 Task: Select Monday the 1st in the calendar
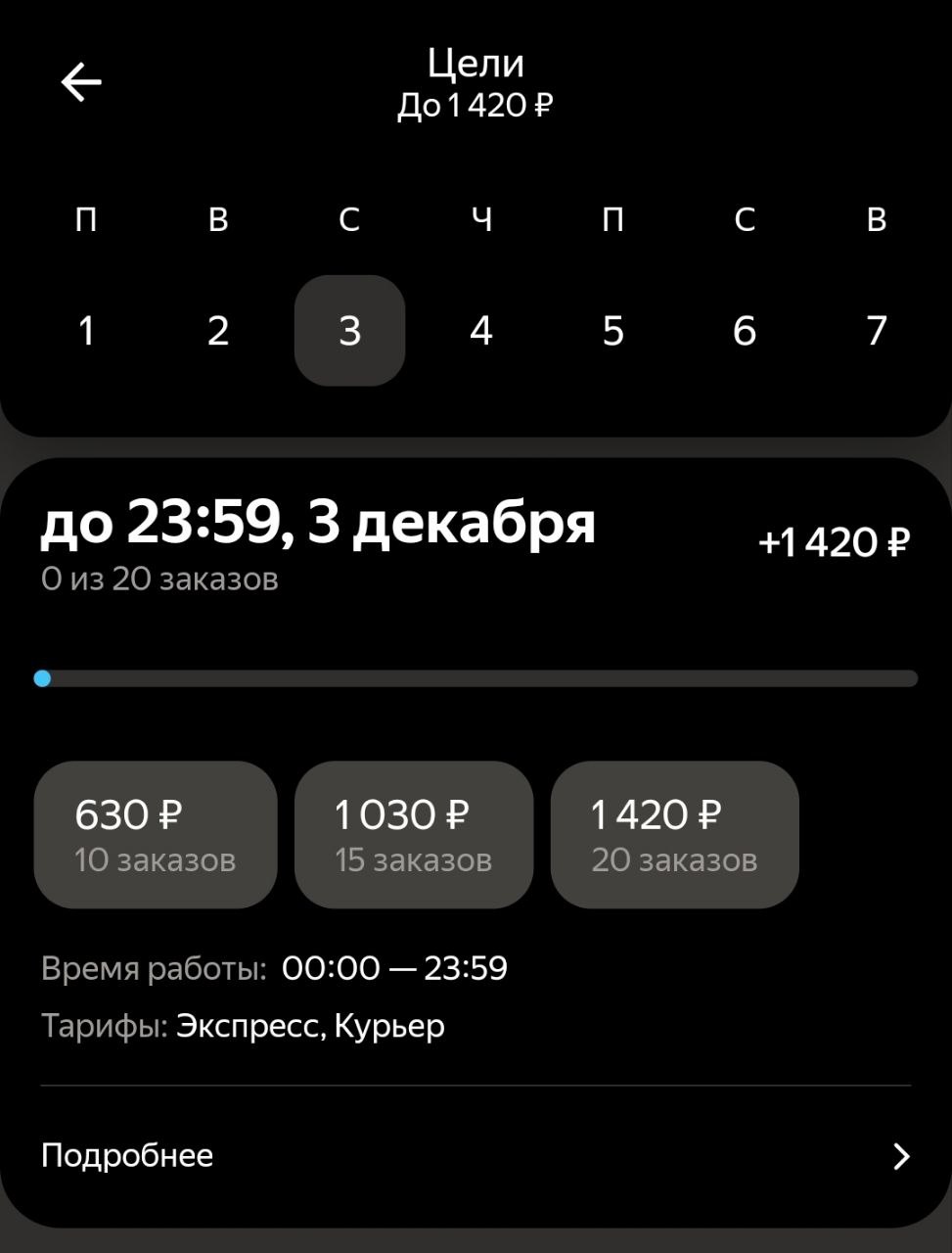point(86,331)
